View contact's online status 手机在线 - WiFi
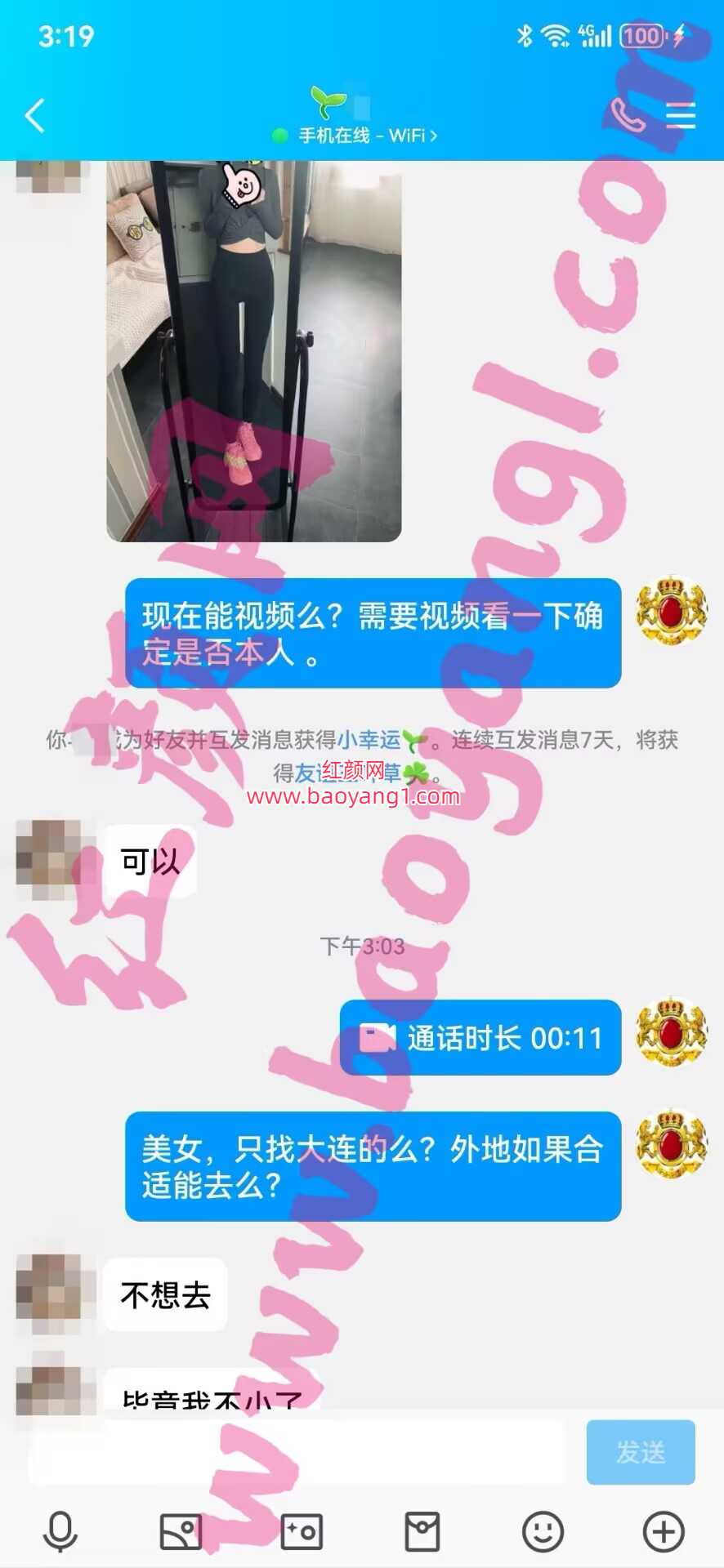The height and width of the screenshot is (1568, 724). click(x=360, y=136)
